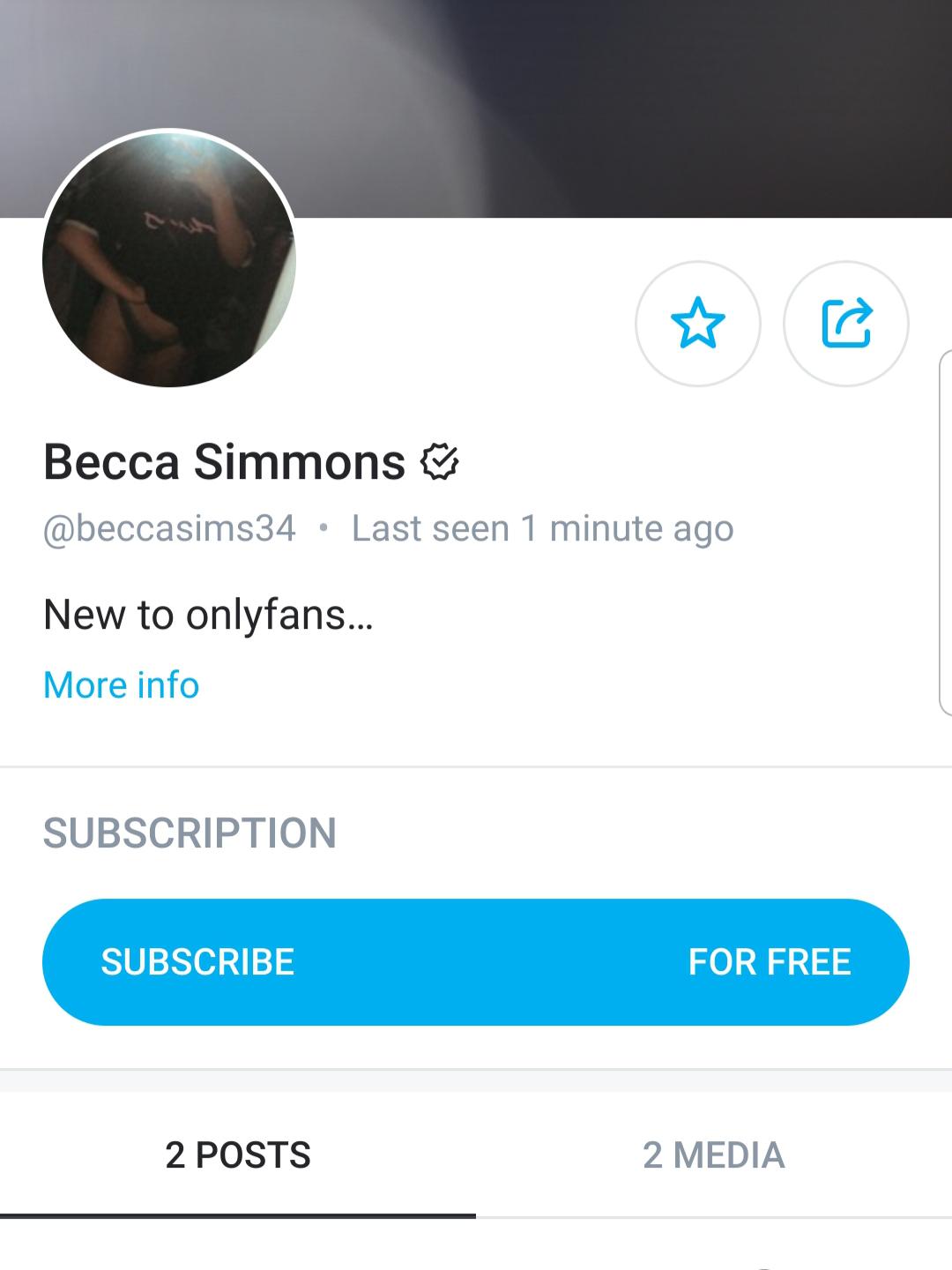
Task: Click the Last seen 1 minute ago status
Action: pyautogui.click(x=542, y=529)
